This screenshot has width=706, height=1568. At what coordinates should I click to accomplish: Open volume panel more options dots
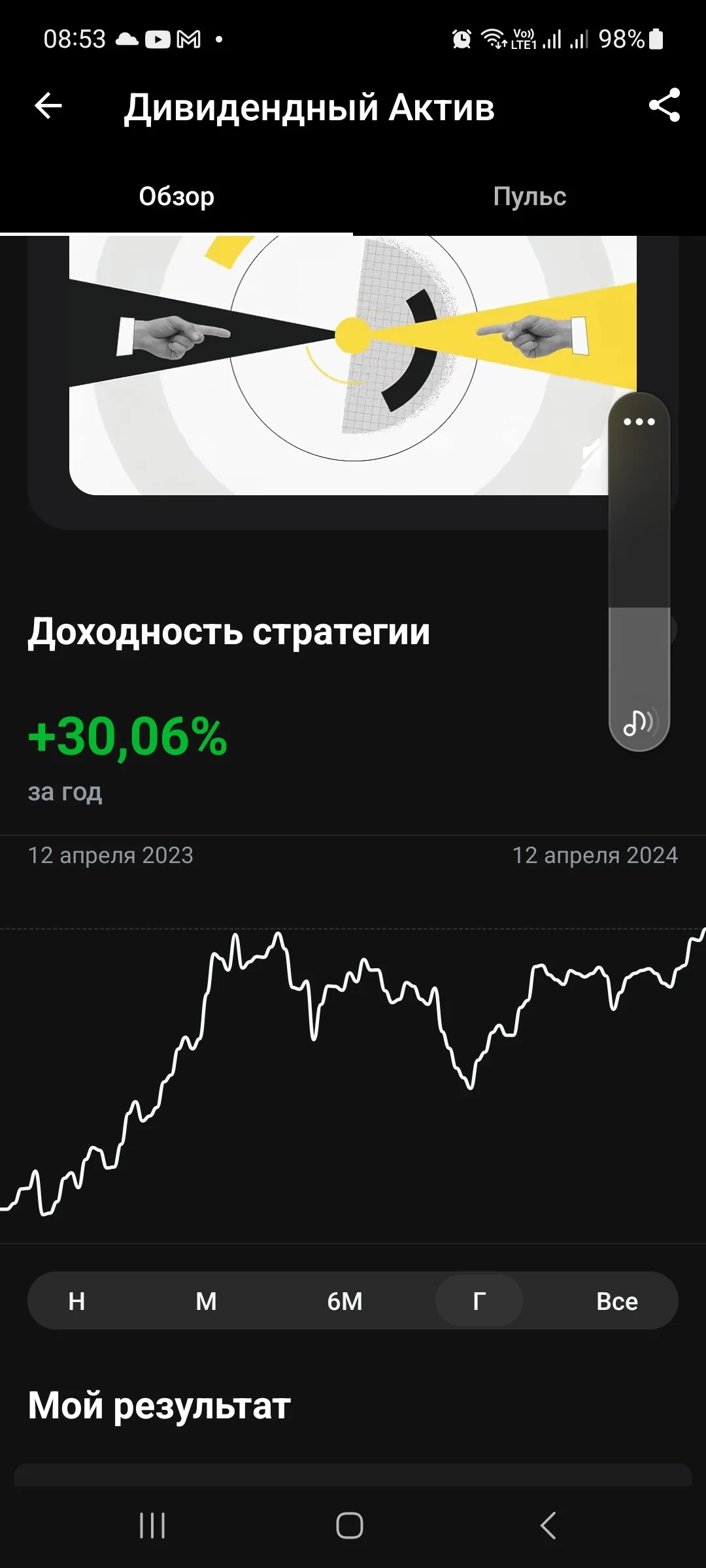point(639,421)
